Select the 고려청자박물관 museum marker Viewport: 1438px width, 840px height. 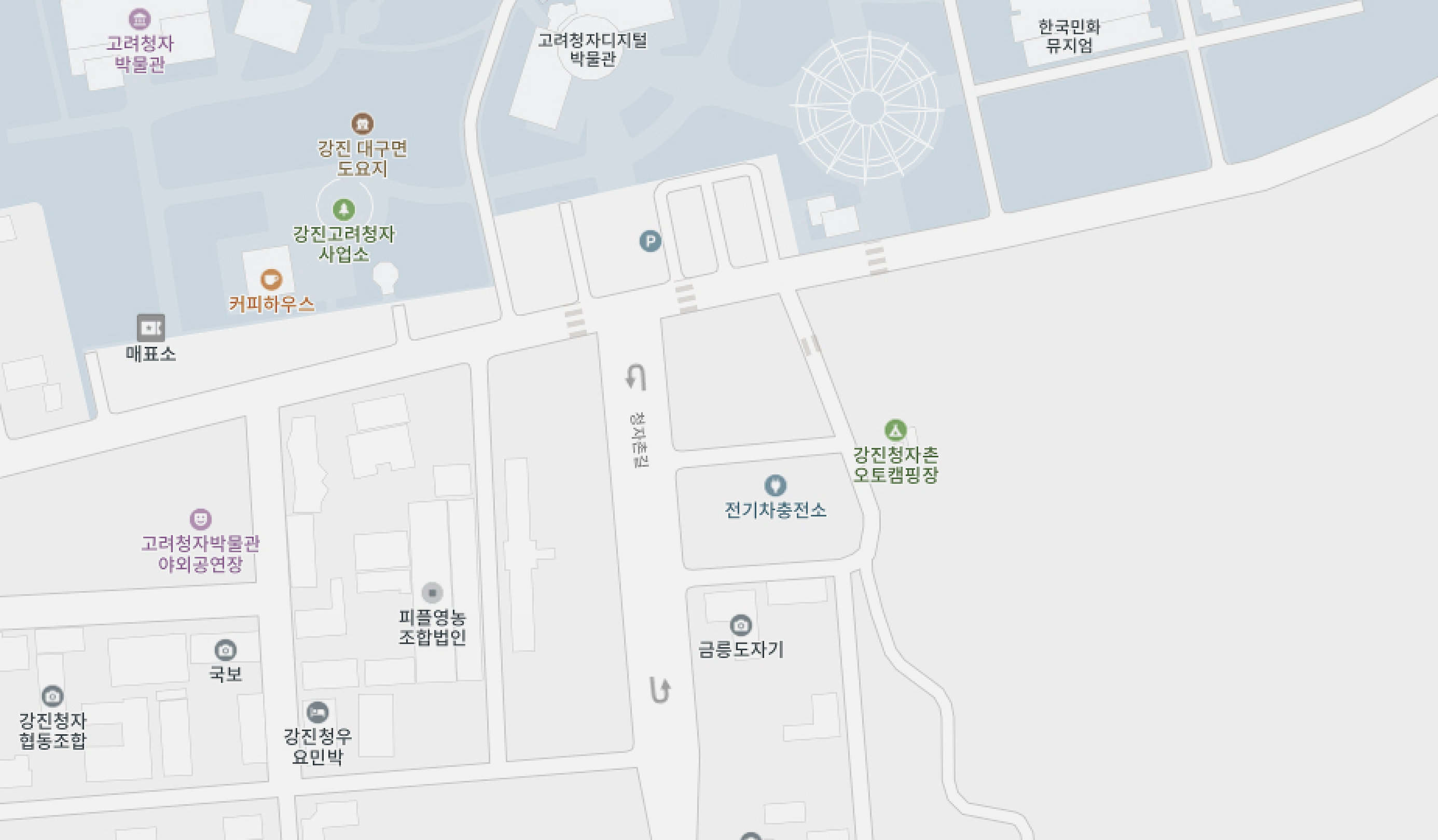(140, 19)
